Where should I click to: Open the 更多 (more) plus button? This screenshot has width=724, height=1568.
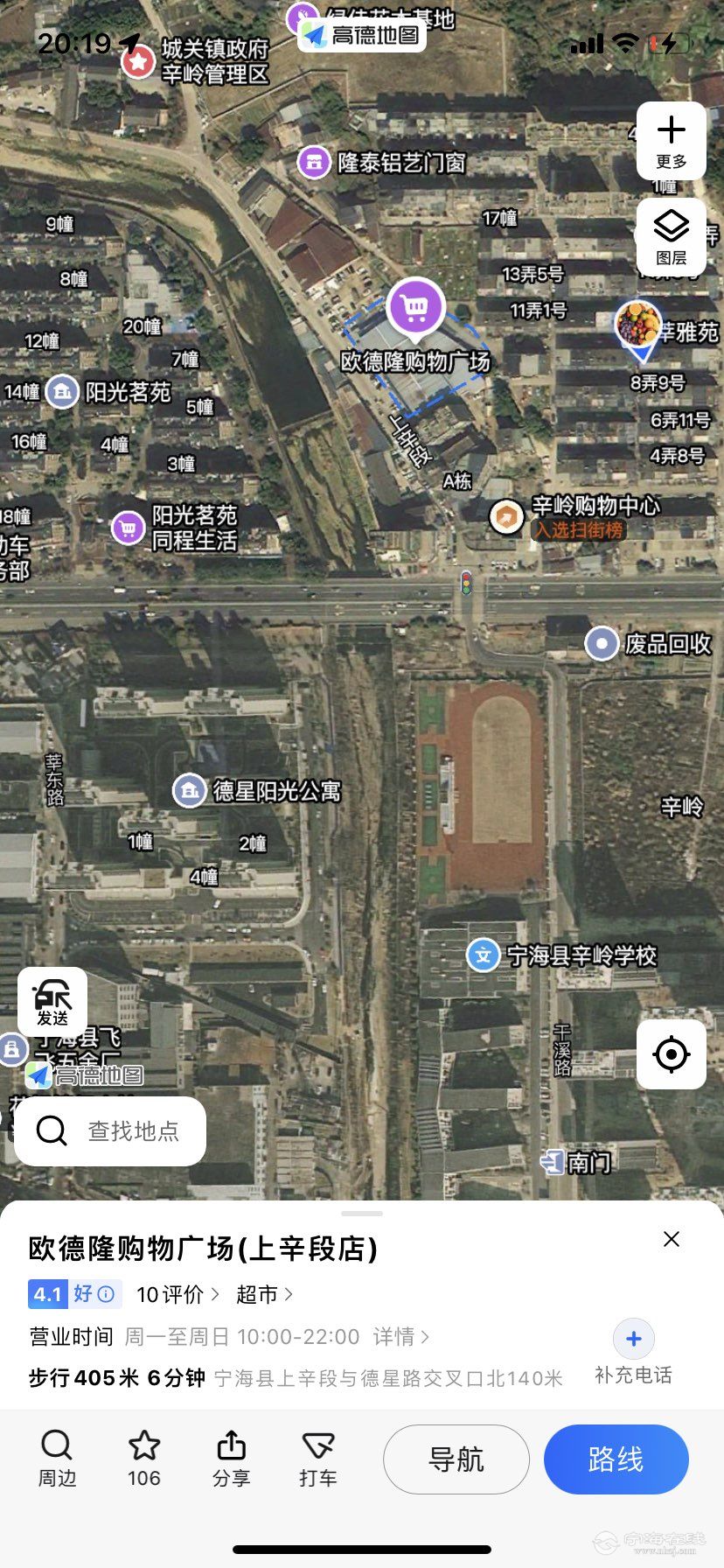coord(671,141)
